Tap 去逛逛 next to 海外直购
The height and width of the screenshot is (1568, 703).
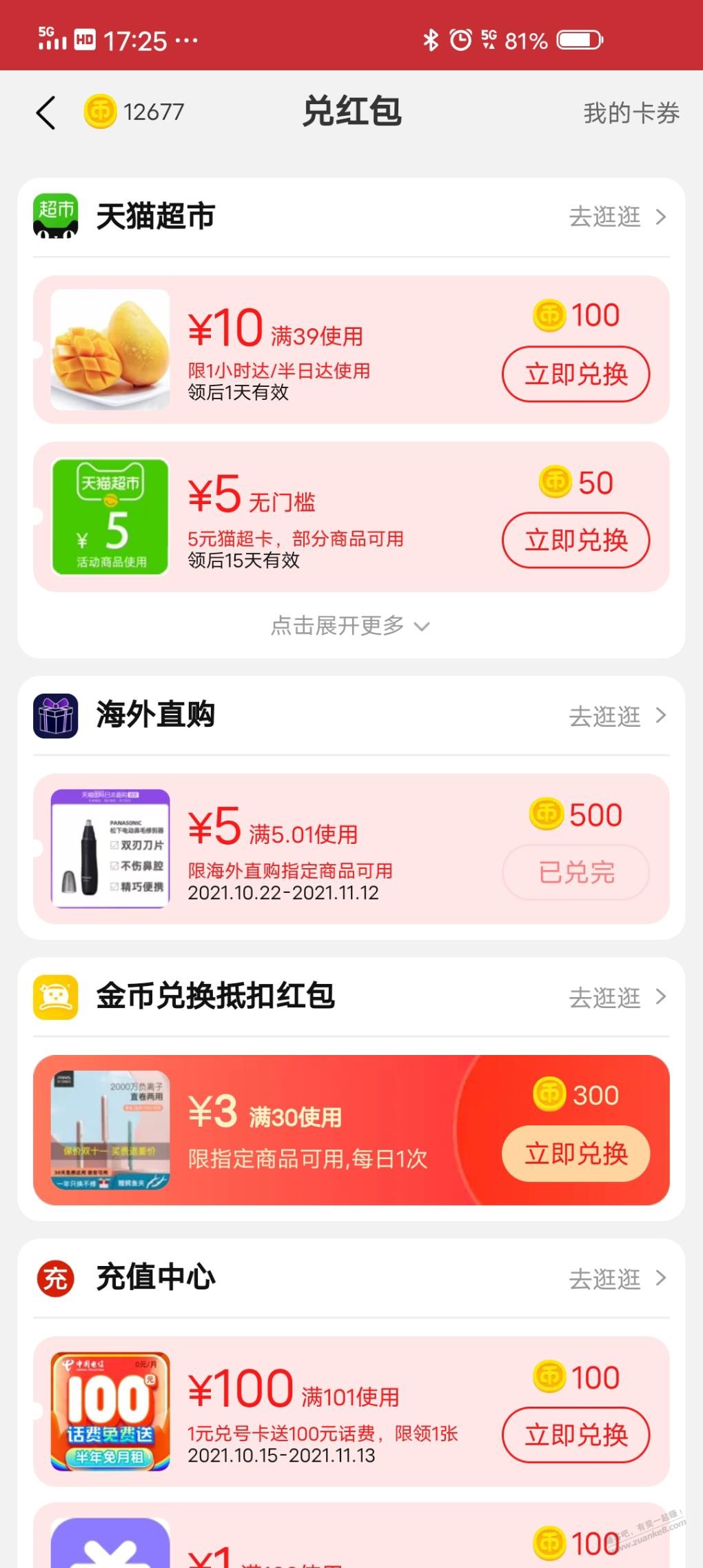click(617, 716)
